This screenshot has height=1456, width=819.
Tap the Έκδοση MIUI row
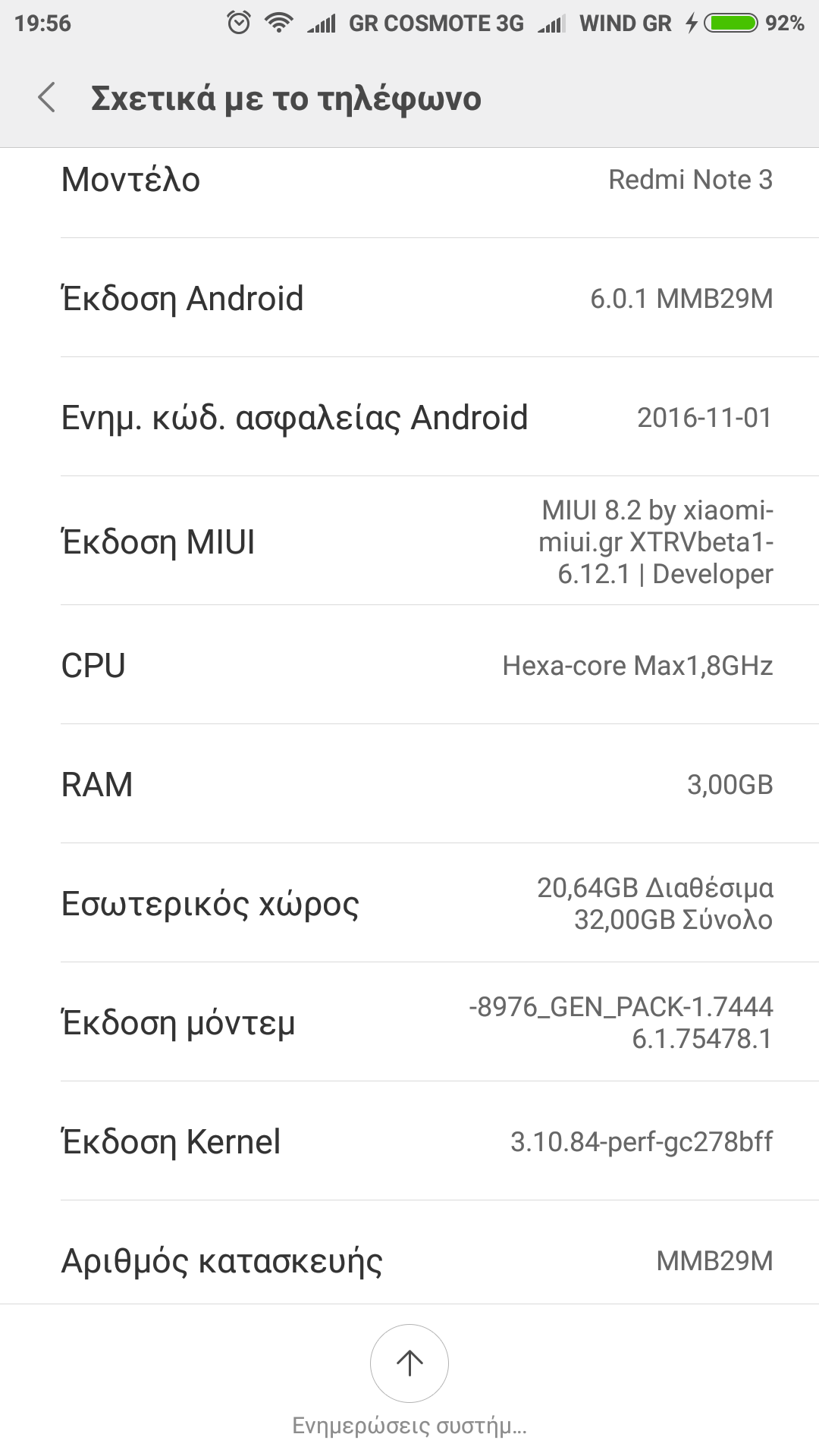[409, 541]
